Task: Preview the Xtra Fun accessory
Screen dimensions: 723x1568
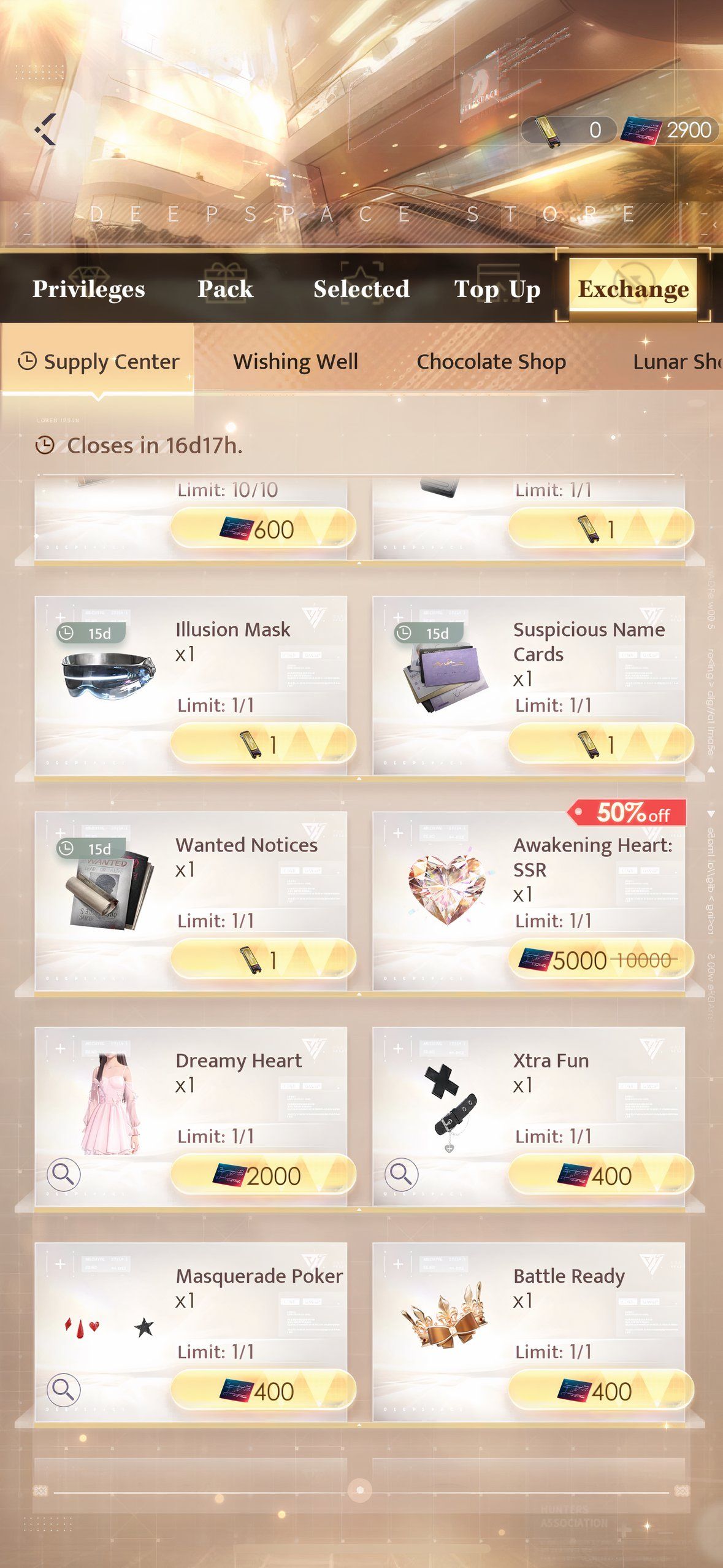Action: pyautogui.click(x=402, y=1174)
